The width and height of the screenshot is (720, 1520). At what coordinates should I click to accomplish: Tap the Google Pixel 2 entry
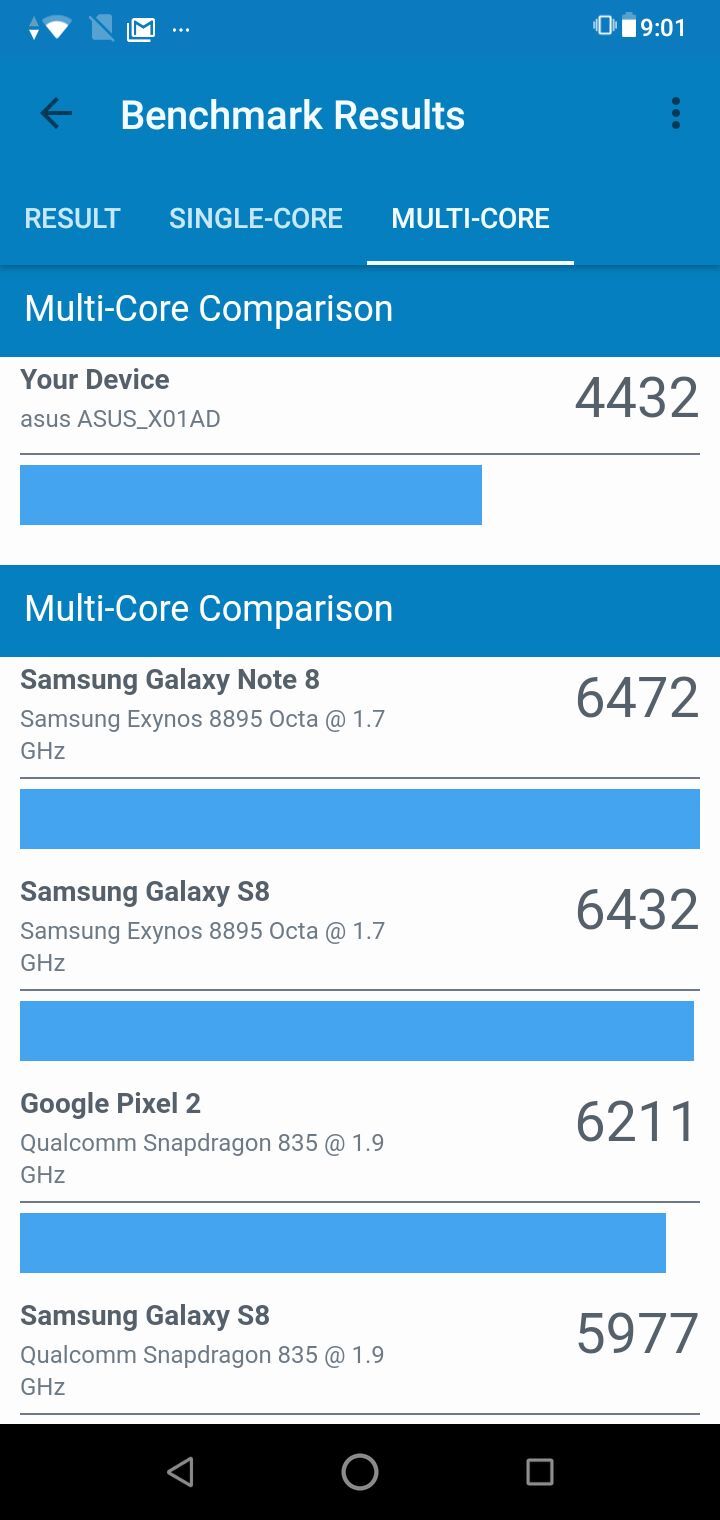point(110,1103)
